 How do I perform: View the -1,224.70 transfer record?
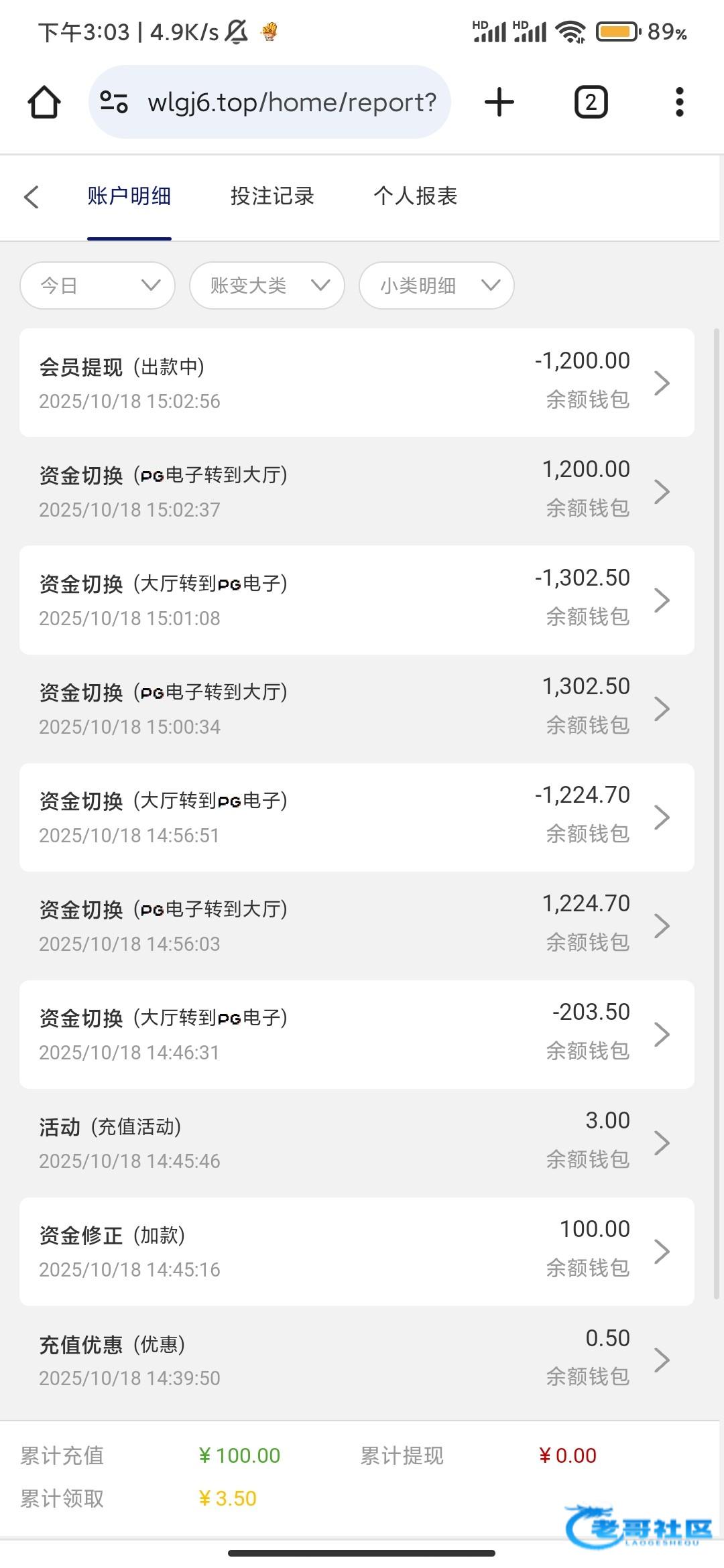(x=357, y=817)
